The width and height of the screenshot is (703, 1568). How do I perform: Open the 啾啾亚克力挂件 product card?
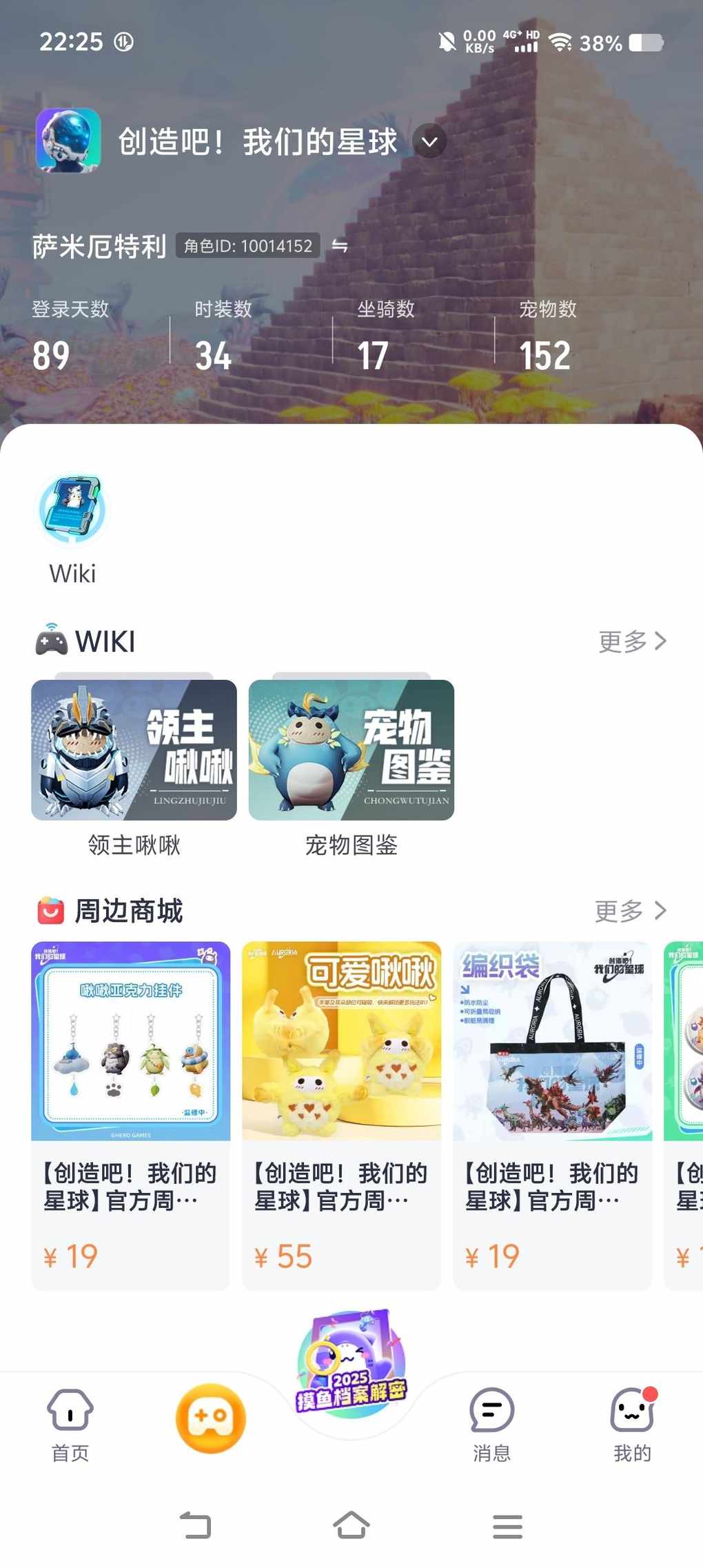[x=130, y=1114]
